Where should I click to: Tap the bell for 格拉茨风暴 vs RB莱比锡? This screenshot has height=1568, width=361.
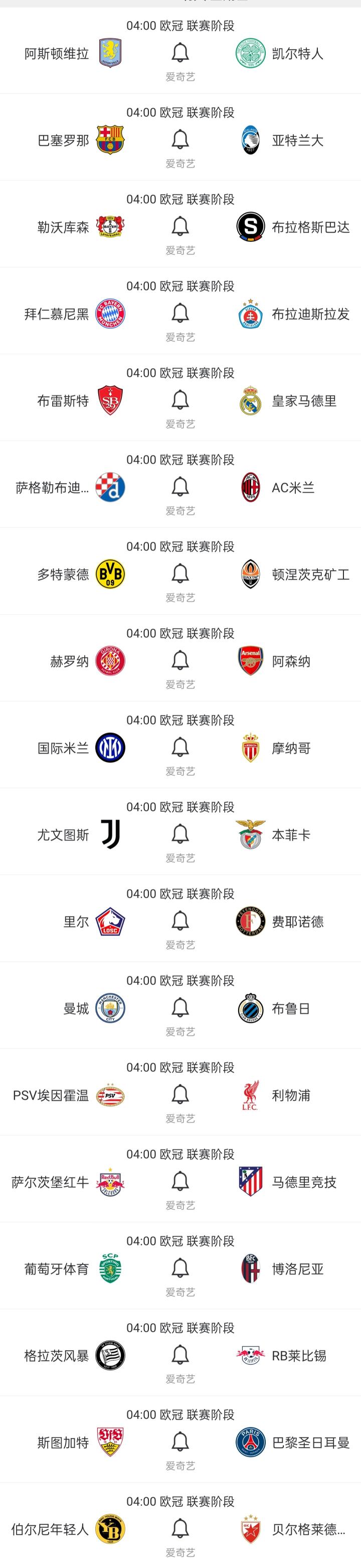coord(180,1355)
